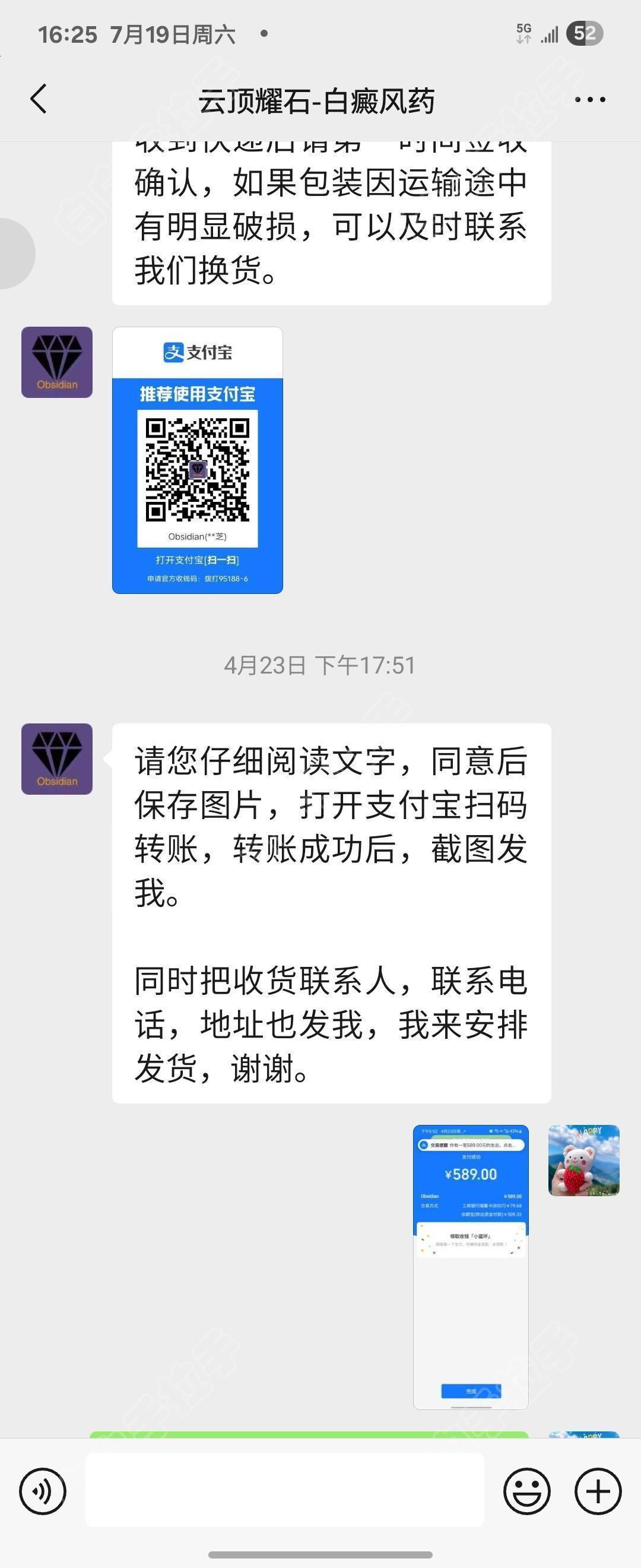View my bear avatar profile
This screenshot has height=1568, width=641.
click(x=583, y=1160)
